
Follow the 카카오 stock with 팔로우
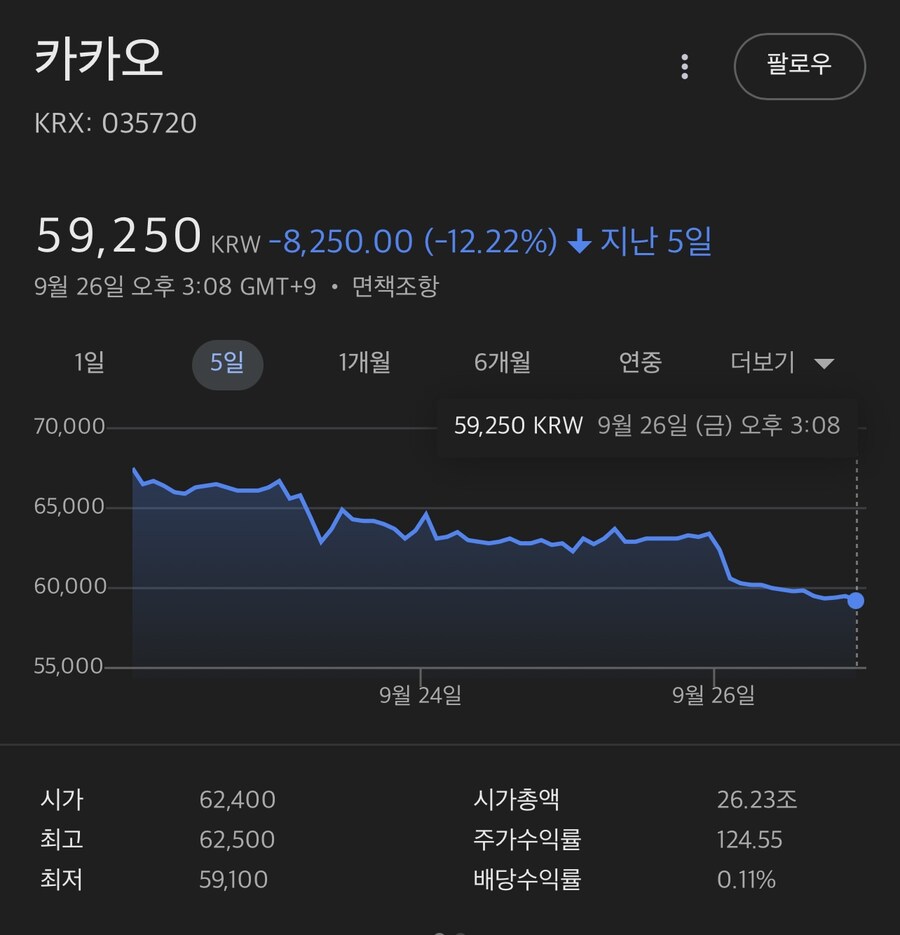[799, 66]
